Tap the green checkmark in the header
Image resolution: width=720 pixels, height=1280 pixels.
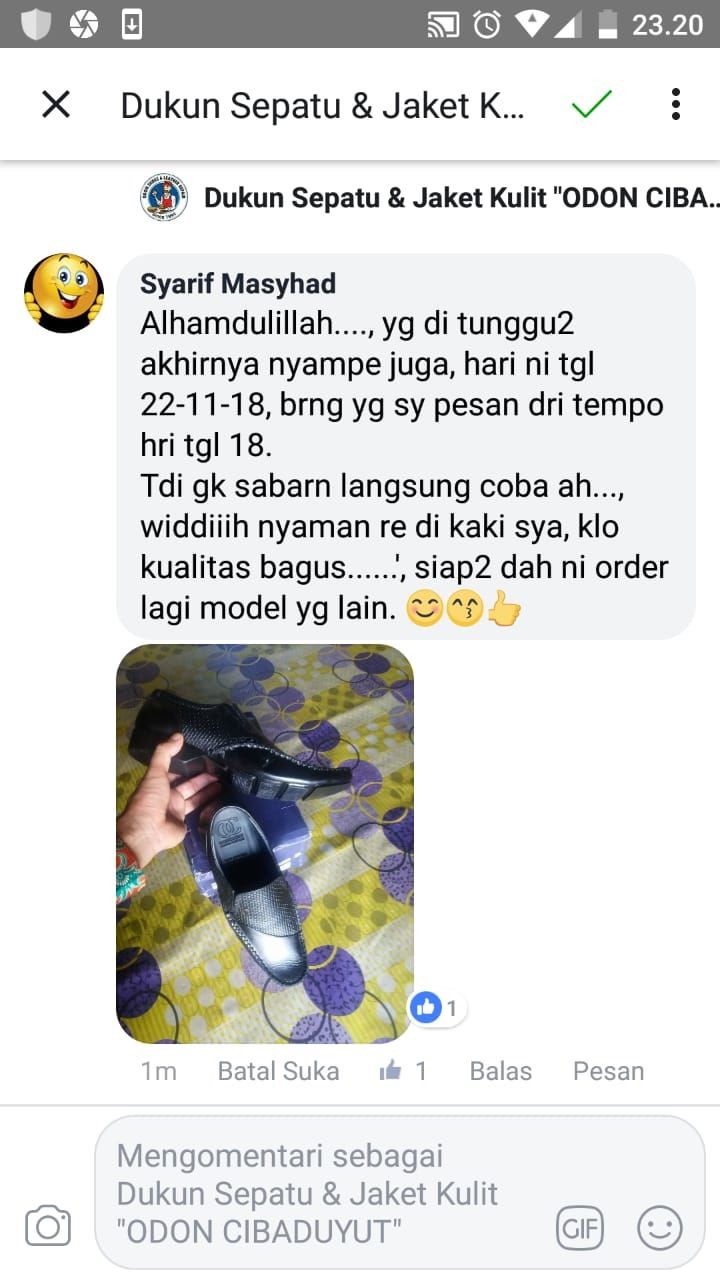(591, 104)
